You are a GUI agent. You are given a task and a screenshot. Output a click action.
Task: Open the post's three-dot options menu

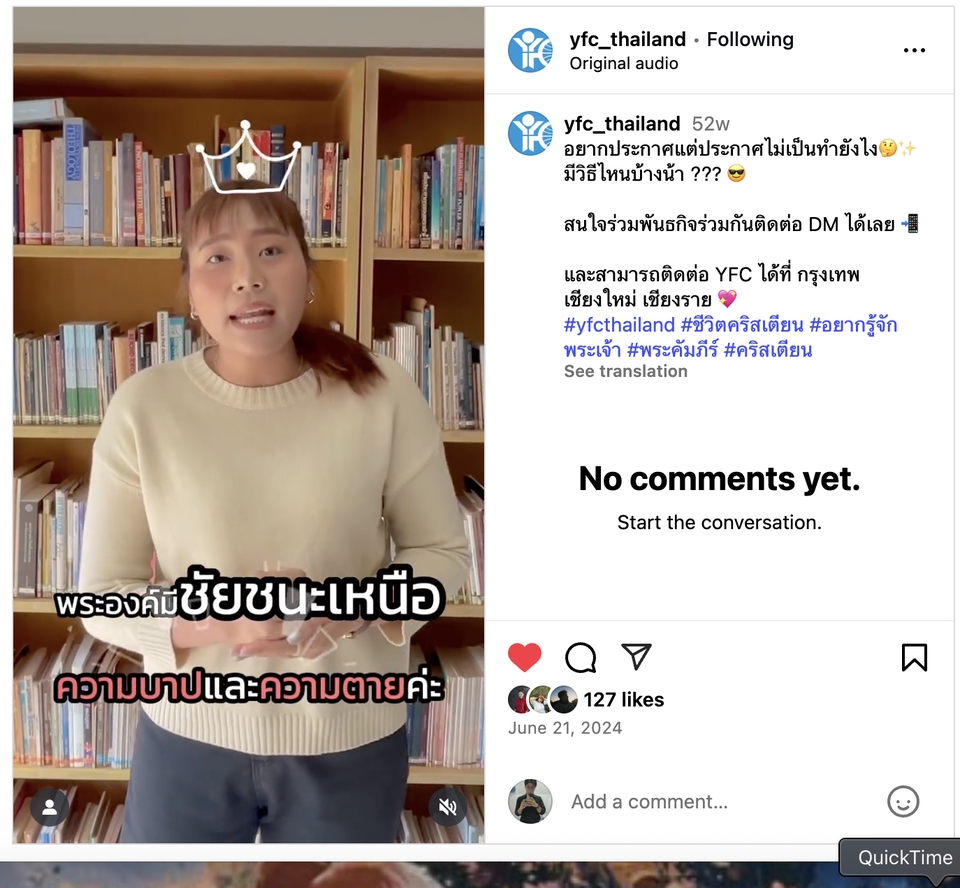point(914,51)
